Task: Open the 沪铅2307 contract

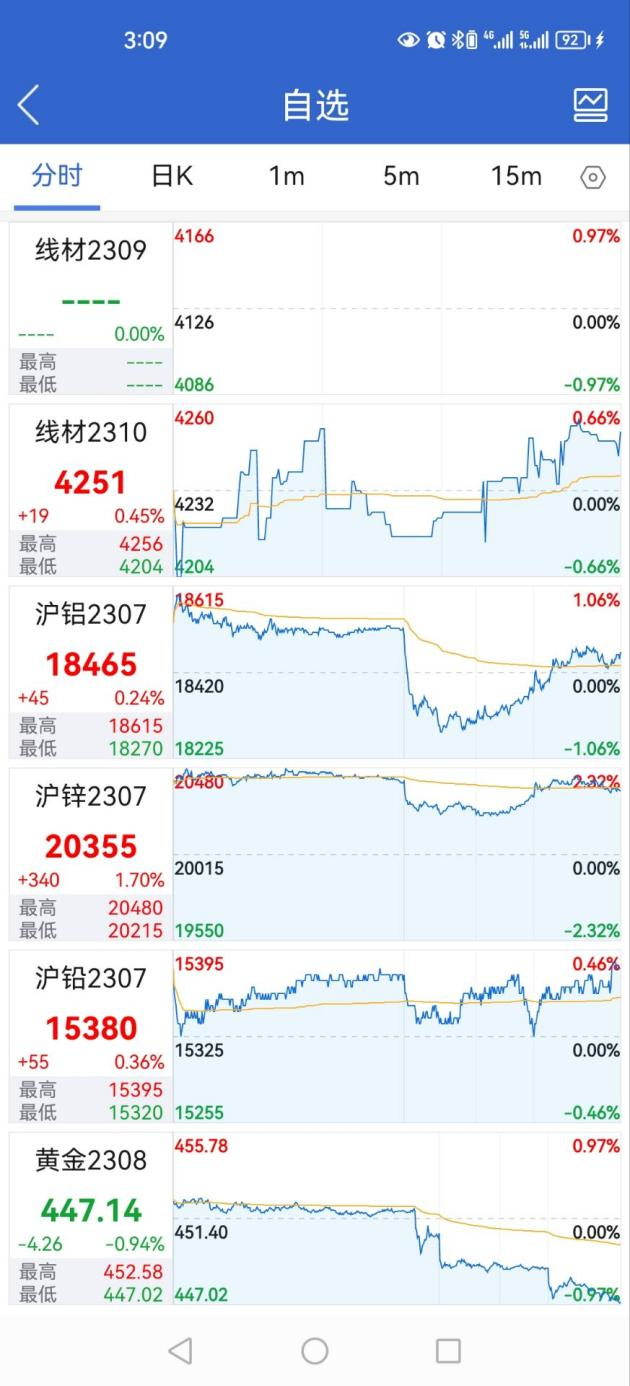Action: click(91, 978)
